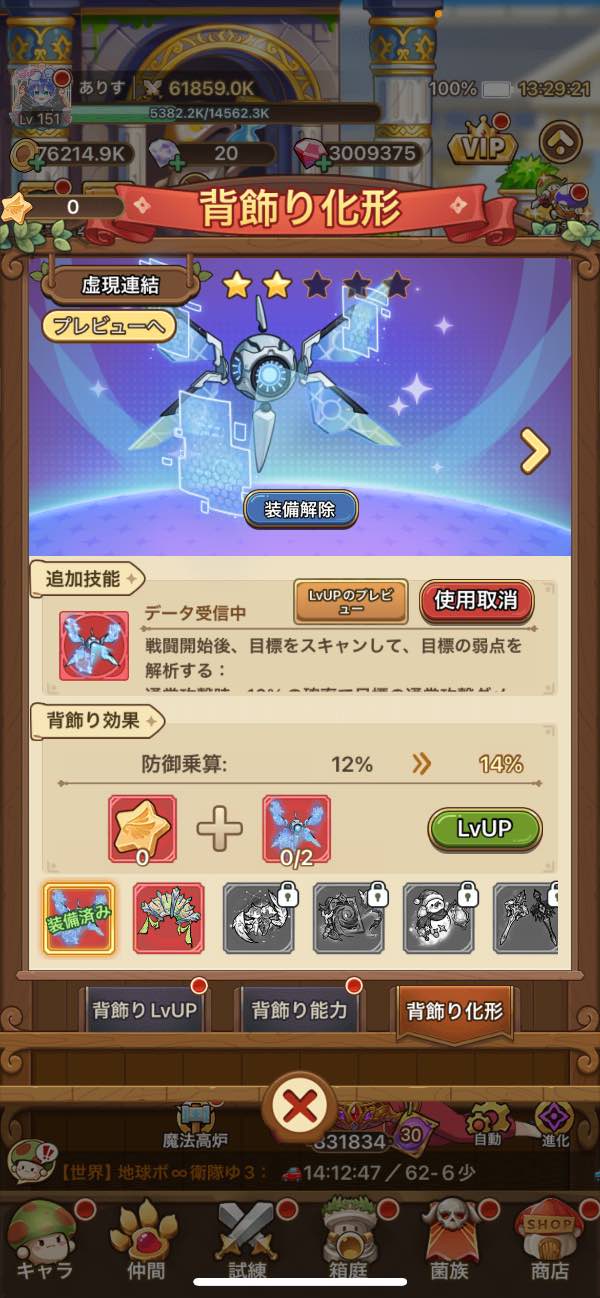Open the LvUPのプレビュー button
The height and width of the screenshot is (1298, 600).
point(350,601)
